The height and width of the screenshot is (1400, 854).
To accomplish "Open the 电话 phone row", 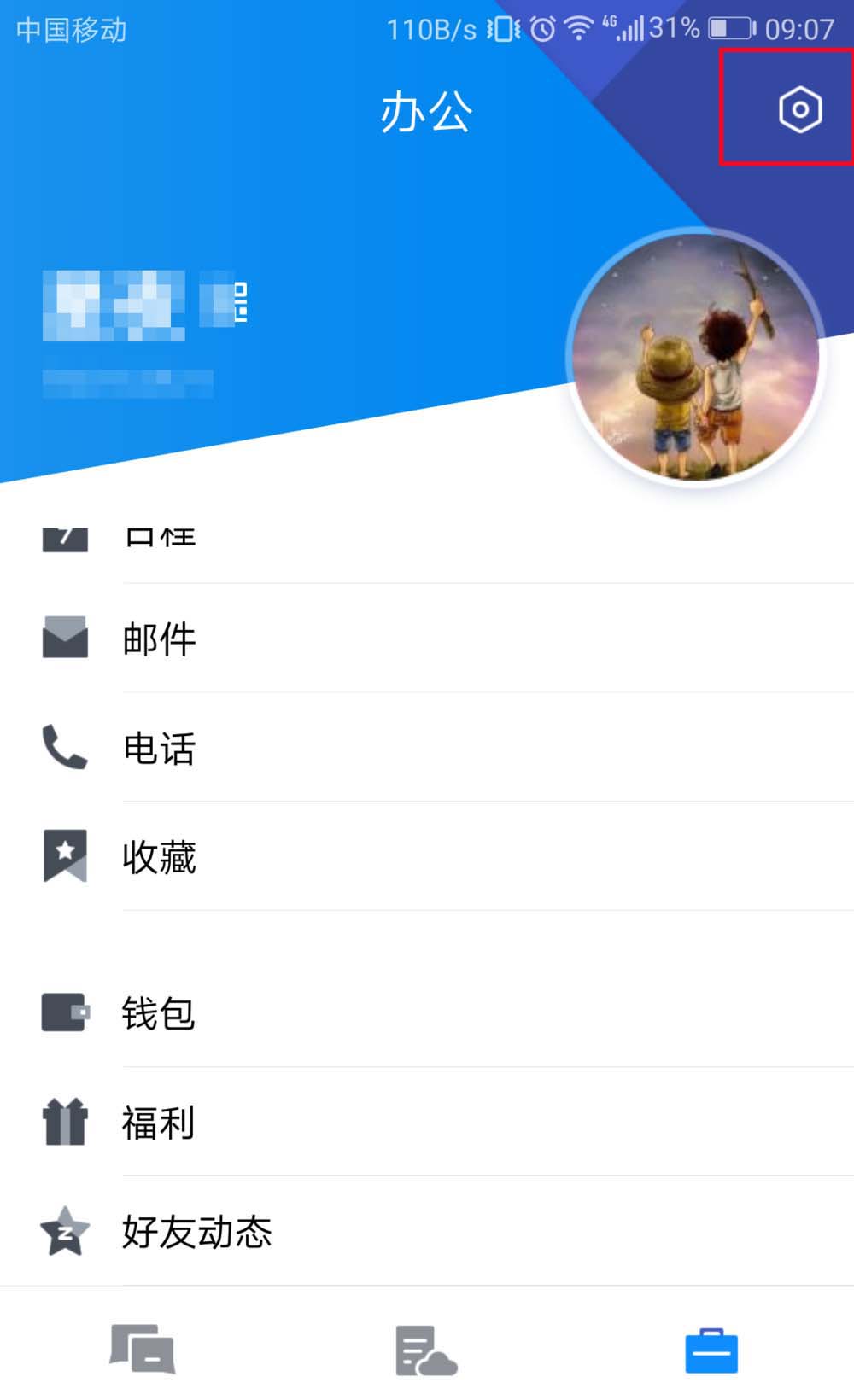I will pos(427,748).
